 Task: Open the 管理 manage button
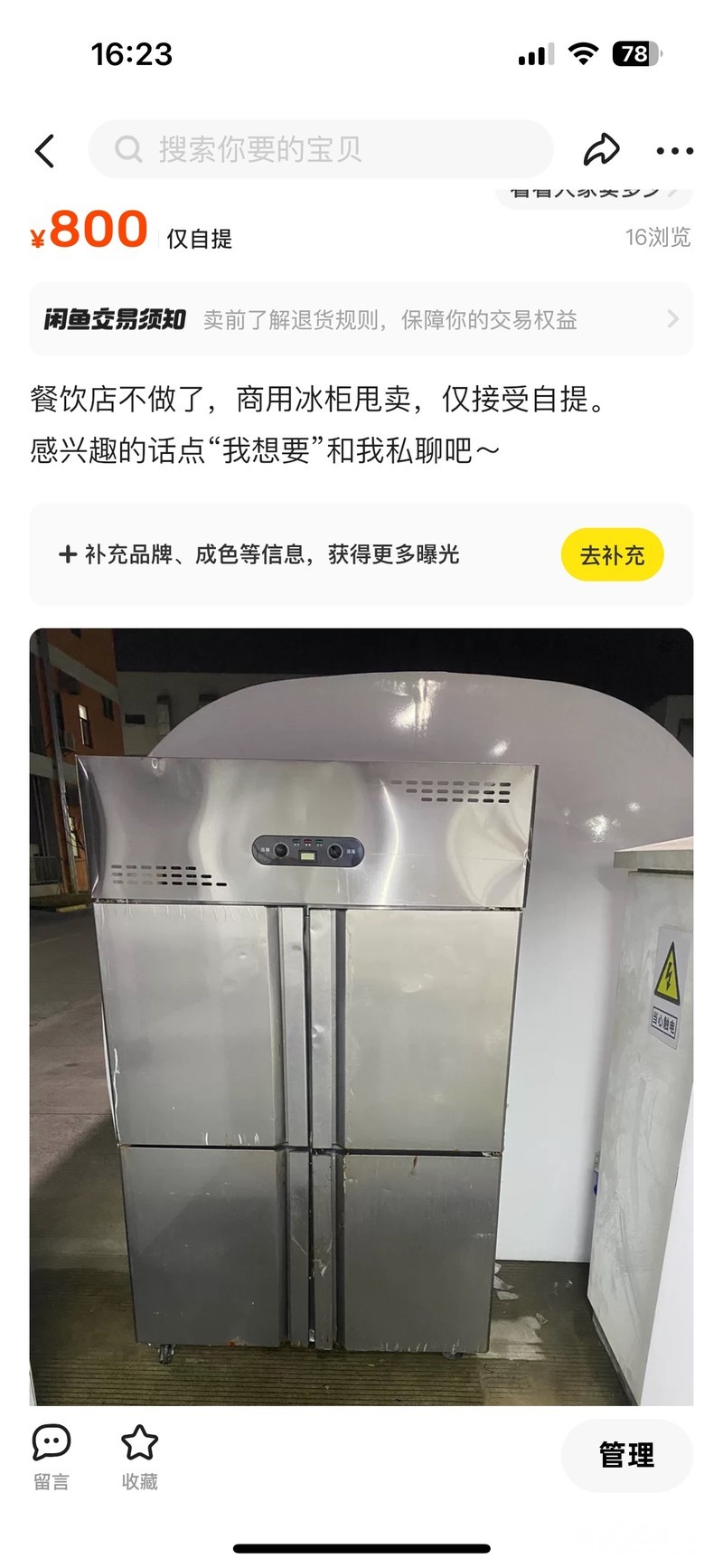click(x=626, y=1455)
